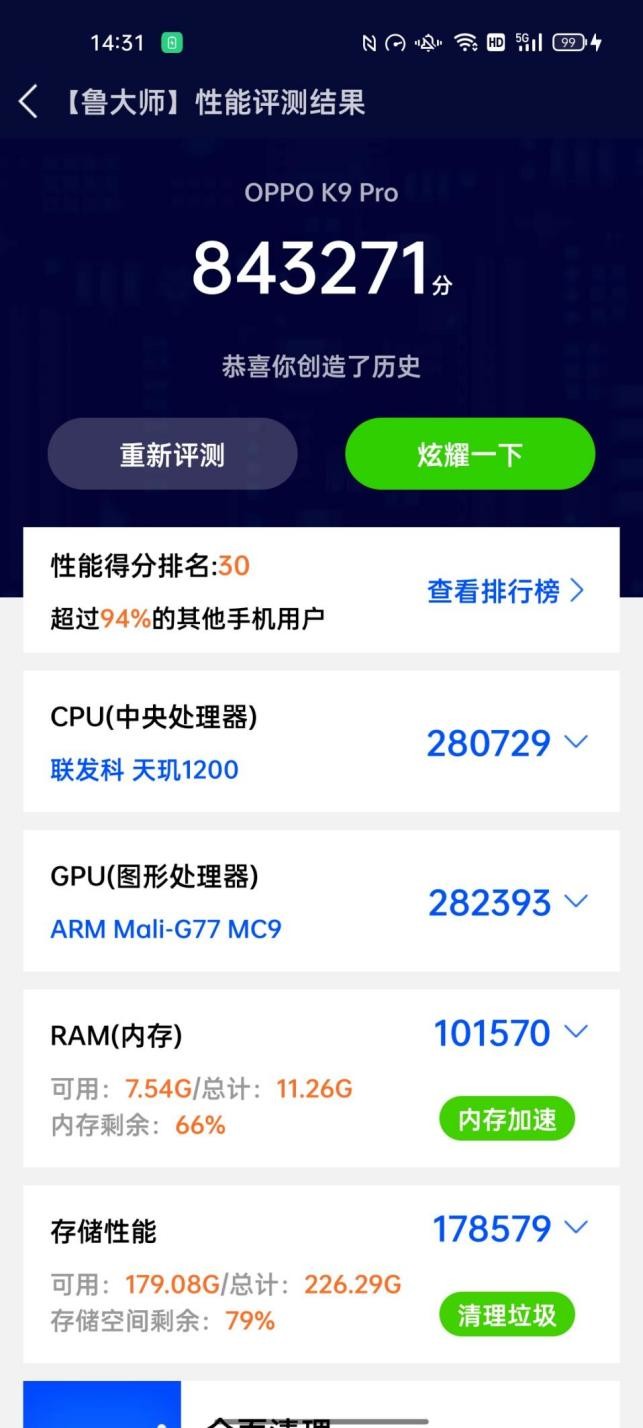Expand the GPU score details
The height and width of the screenshot is (1428, 643).
point(576,901)
